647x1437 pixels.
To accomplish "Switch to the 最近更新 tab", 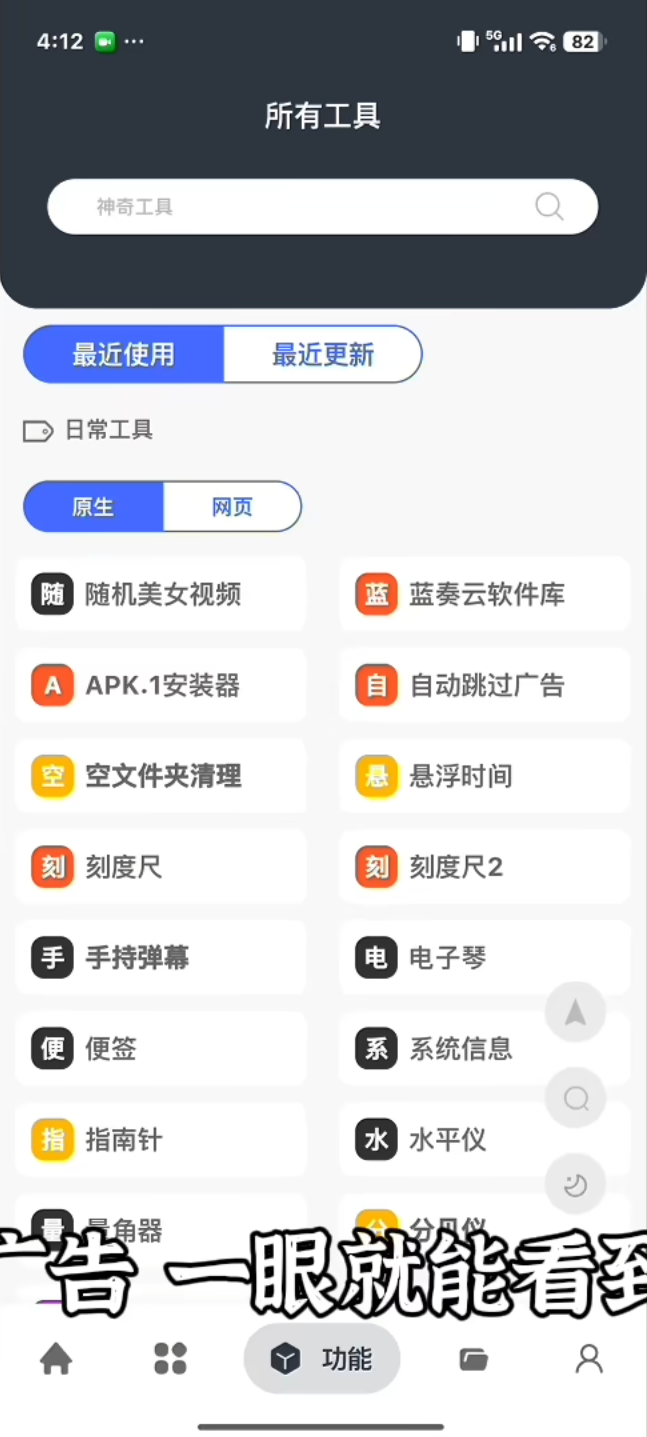I will pyautogui.click(x=322, y=355).
